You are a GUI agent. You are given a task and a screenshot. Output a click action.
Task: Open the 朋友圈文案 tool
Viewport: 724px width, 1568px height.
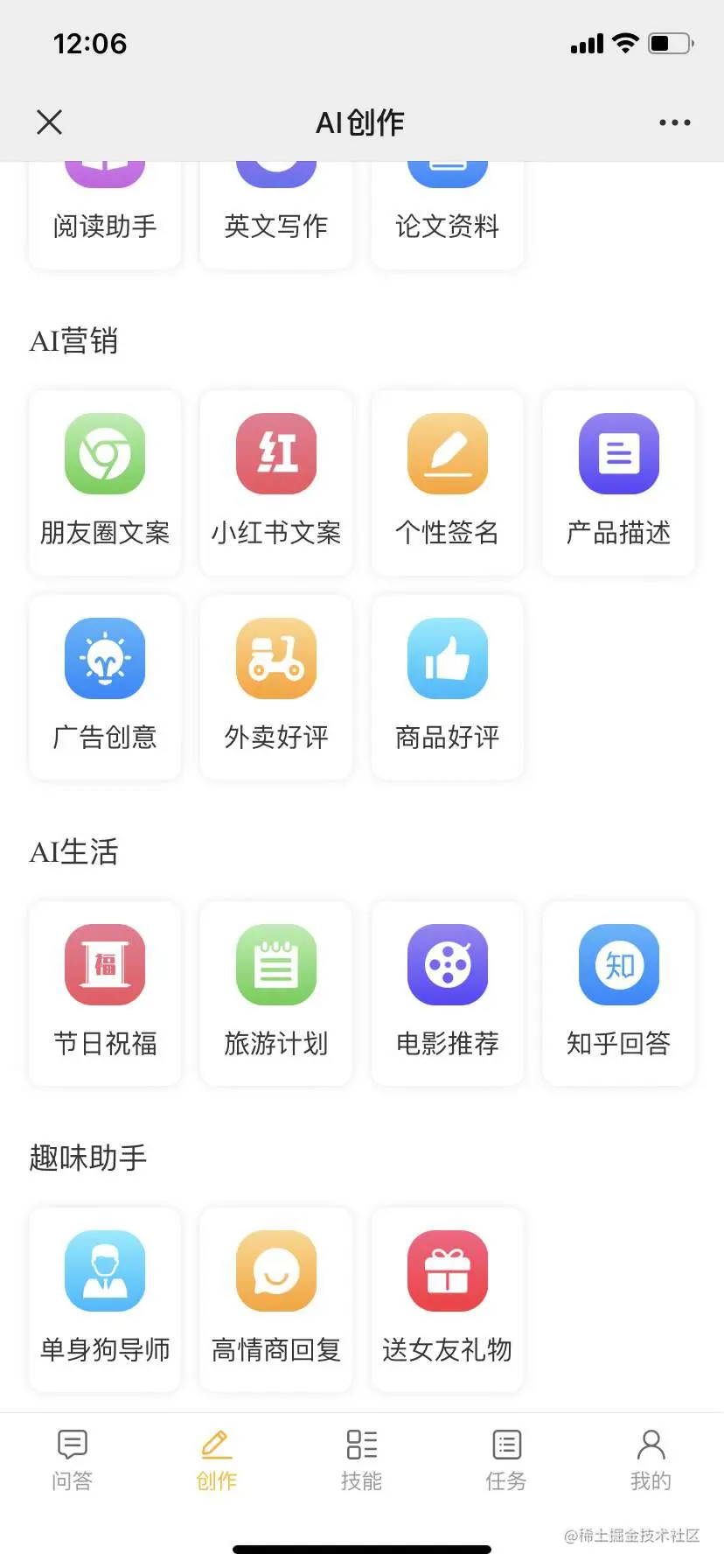click(x=105, y=482)
